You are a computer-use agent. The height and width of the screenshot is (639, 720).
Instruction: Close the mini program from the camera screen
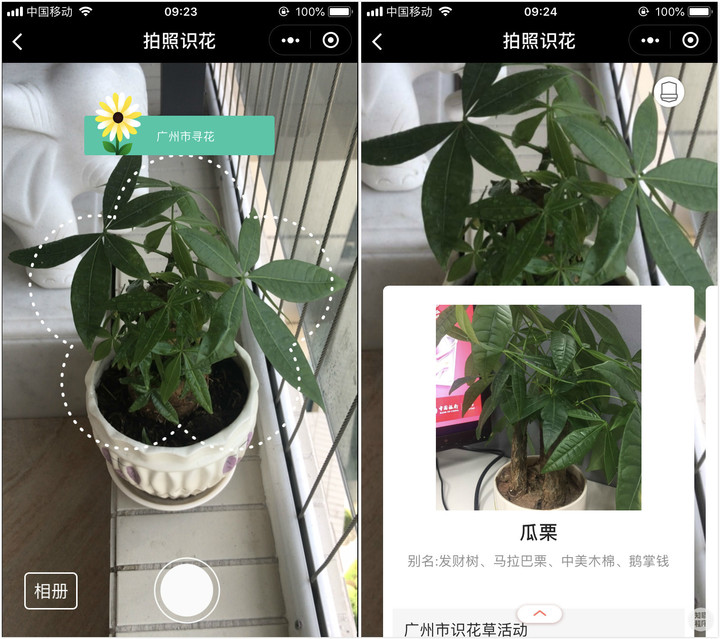(x=331, y=41)
